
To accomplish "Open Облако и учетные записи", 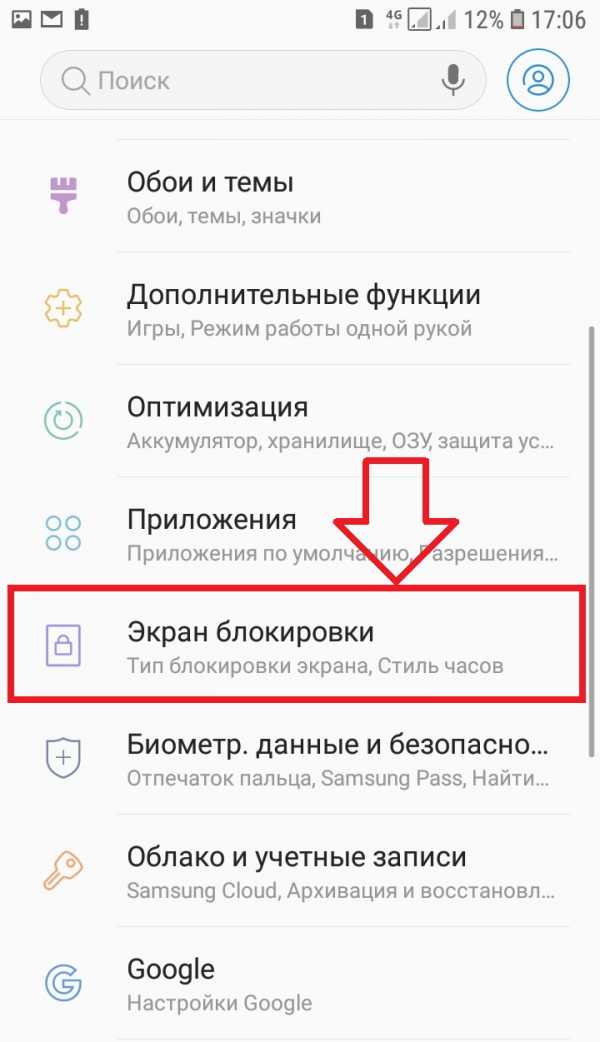I will click(300, 871).
